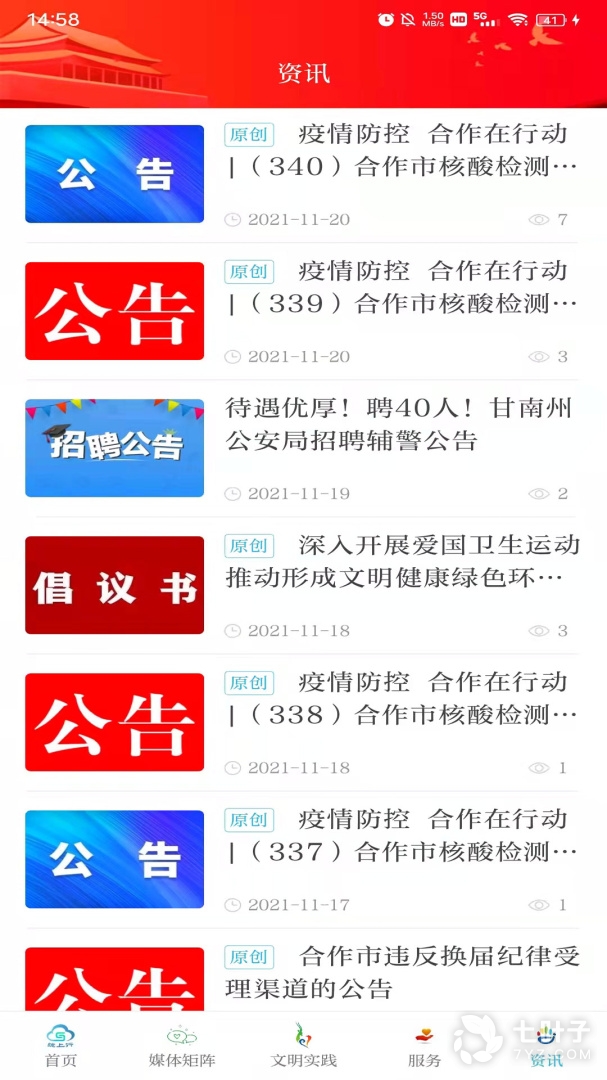Open 深入开展爱国卫生运动 article
The image size is (607, 1080).
400,561
